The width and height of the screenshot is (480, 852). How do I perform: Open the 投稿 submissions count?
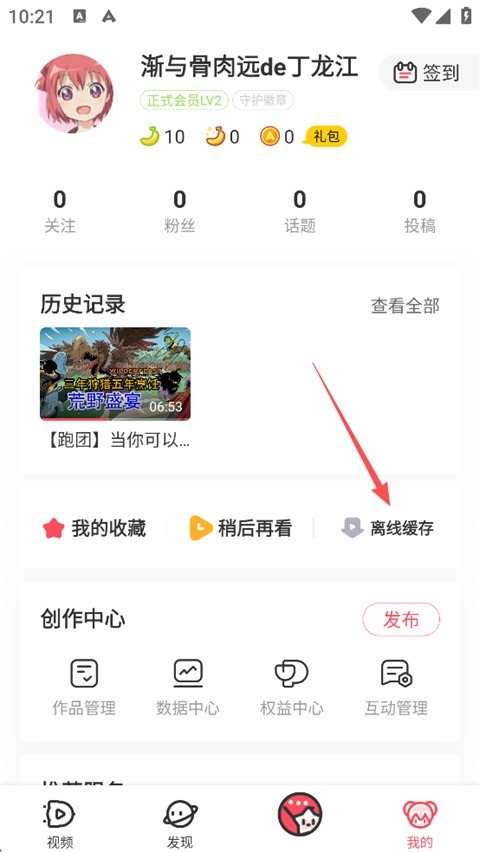pos(420,212)
